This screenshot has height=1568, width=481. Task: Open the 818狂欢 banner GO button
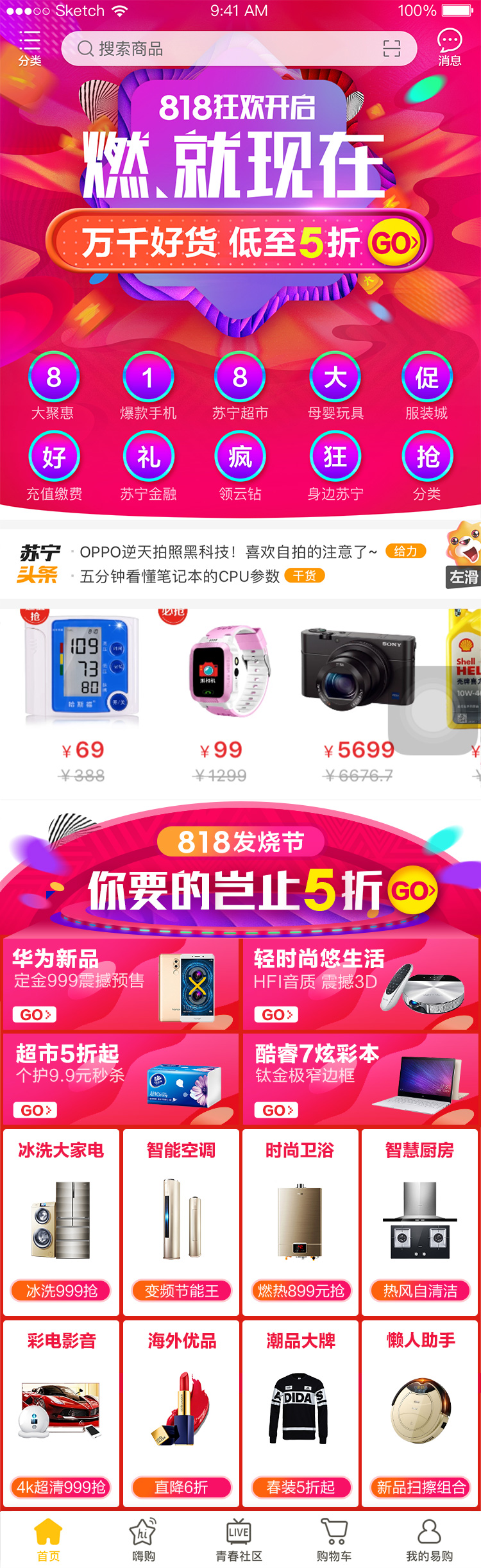tap(393, 244)
